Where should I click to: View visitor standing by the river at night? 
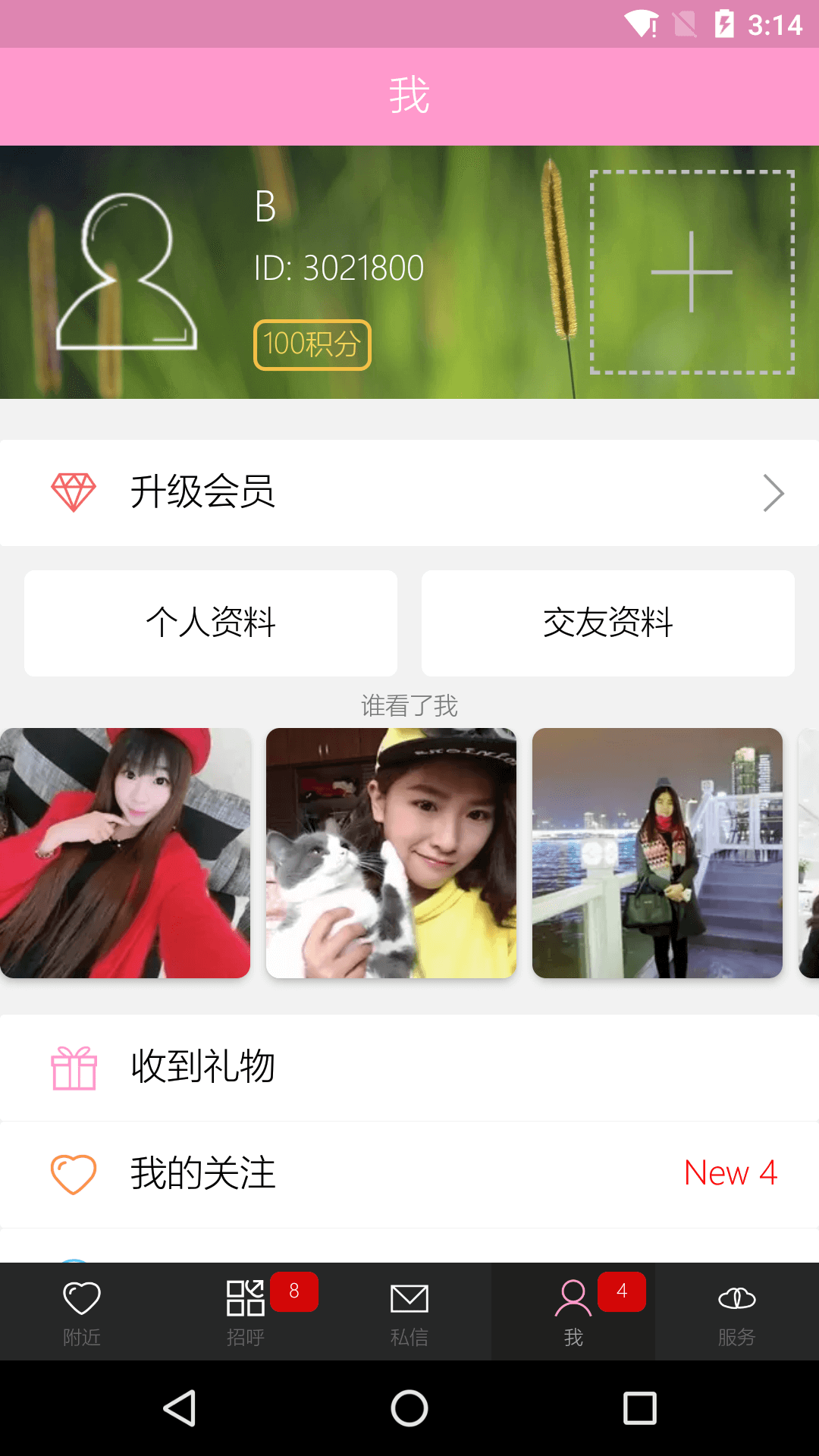click(657, 853)
